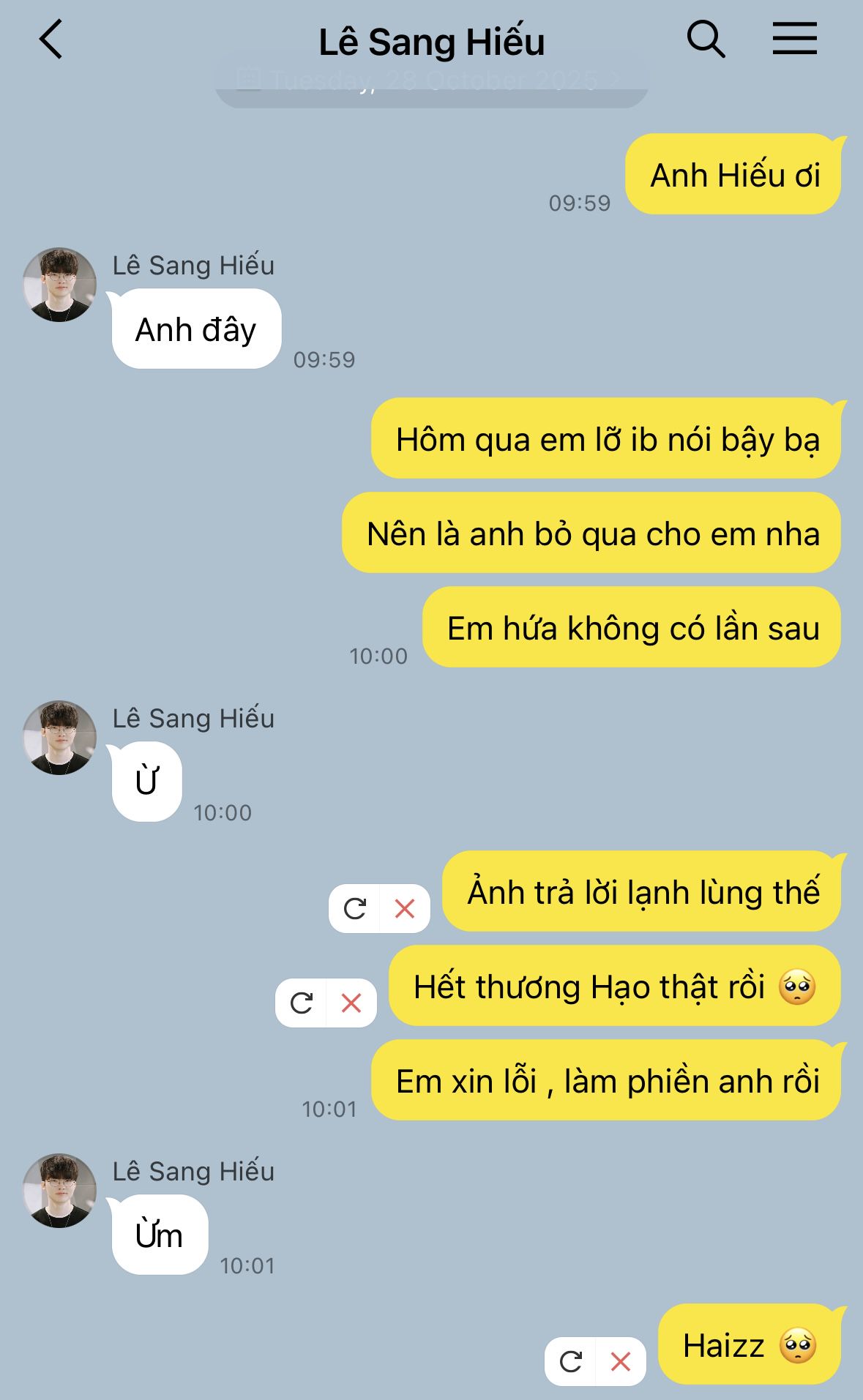The width and height of the screenshot is (863, 1400).
Task: Remove the unsent "Haizz" message
Action: click(621, 1361)
